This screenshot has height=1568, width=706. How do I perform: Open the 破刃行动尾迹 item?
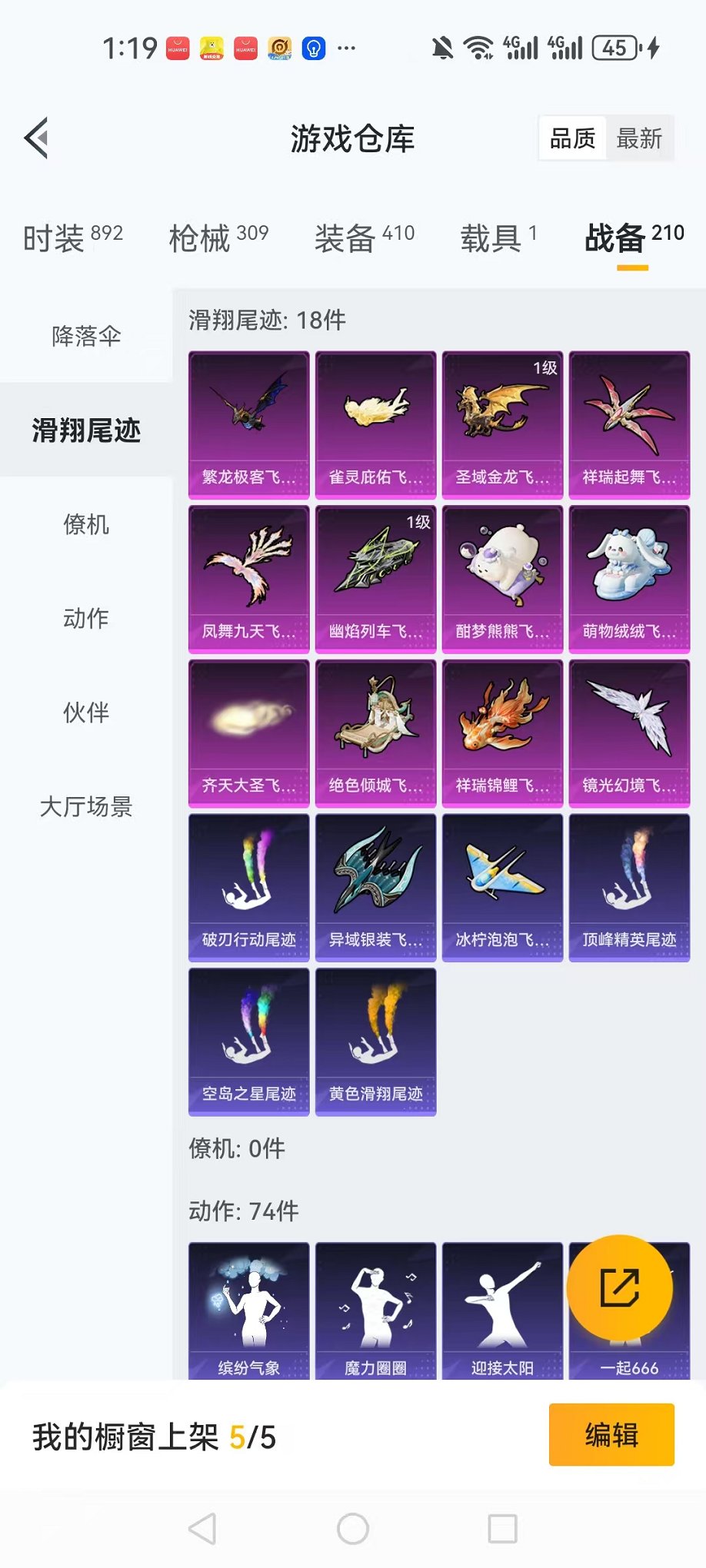[248, 887]
